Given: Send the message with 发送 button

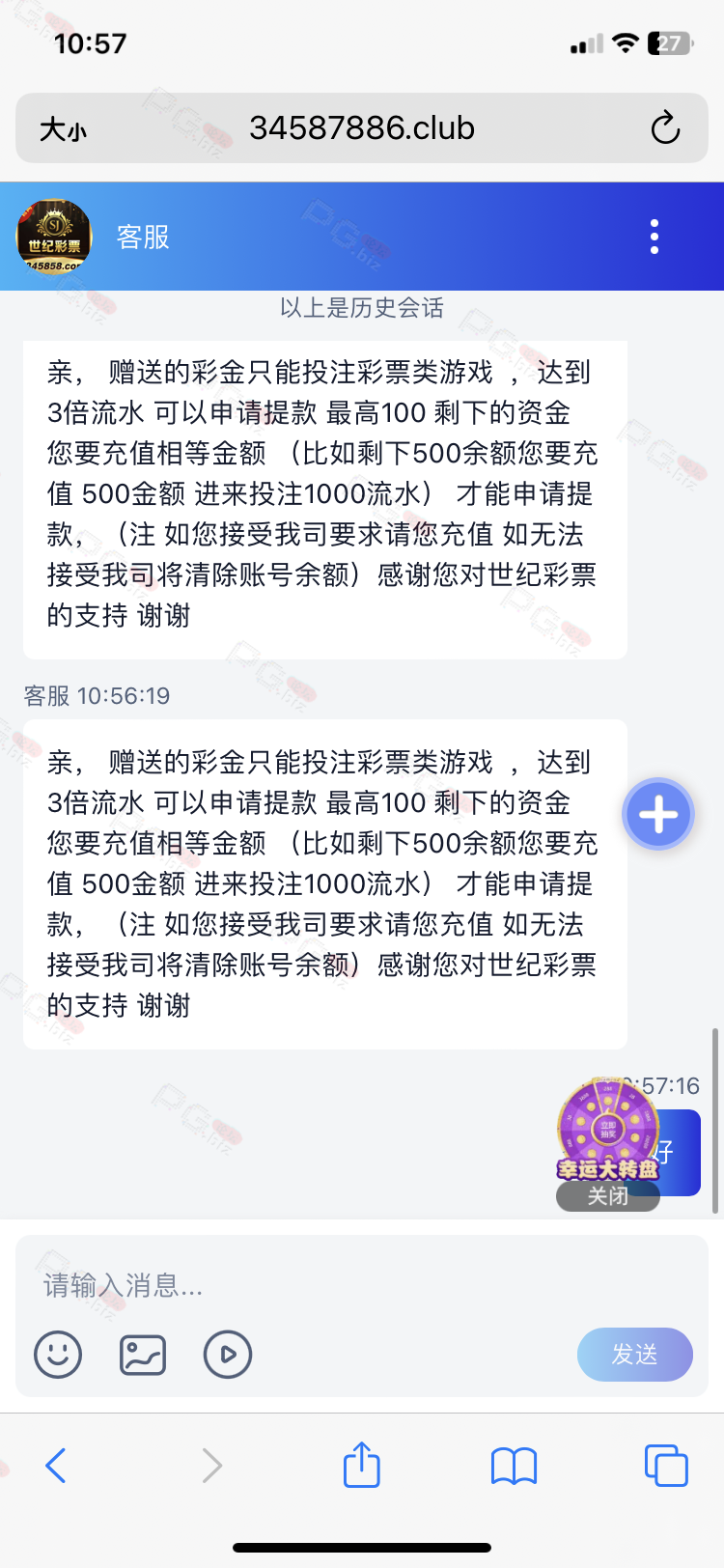Looking at the screenshot, I should pyautogui.click(x=635, y=1355).
